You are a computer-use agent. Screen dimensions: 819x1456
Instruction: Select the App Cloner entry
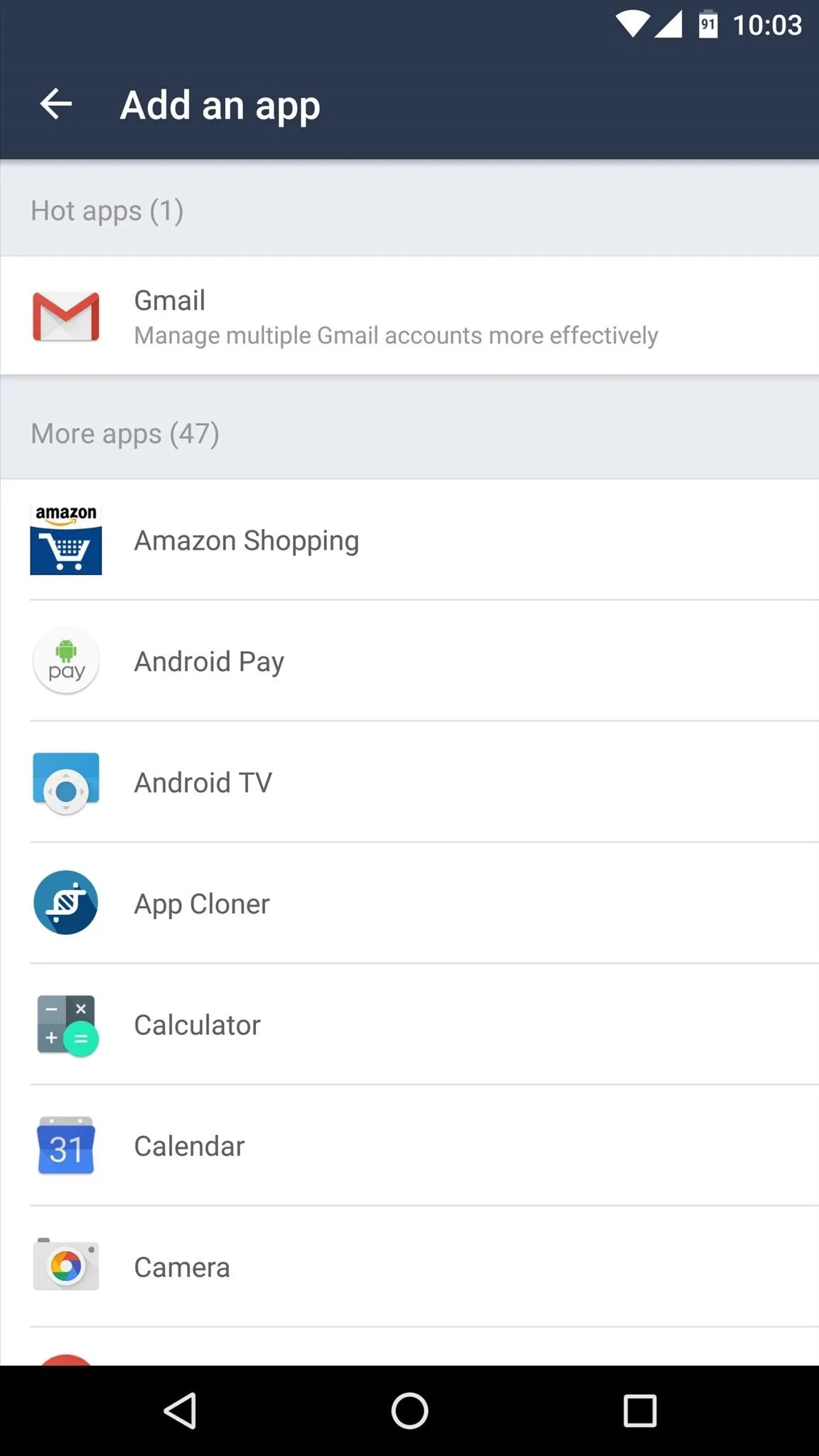pyautogui.click(x=409, y=903)
